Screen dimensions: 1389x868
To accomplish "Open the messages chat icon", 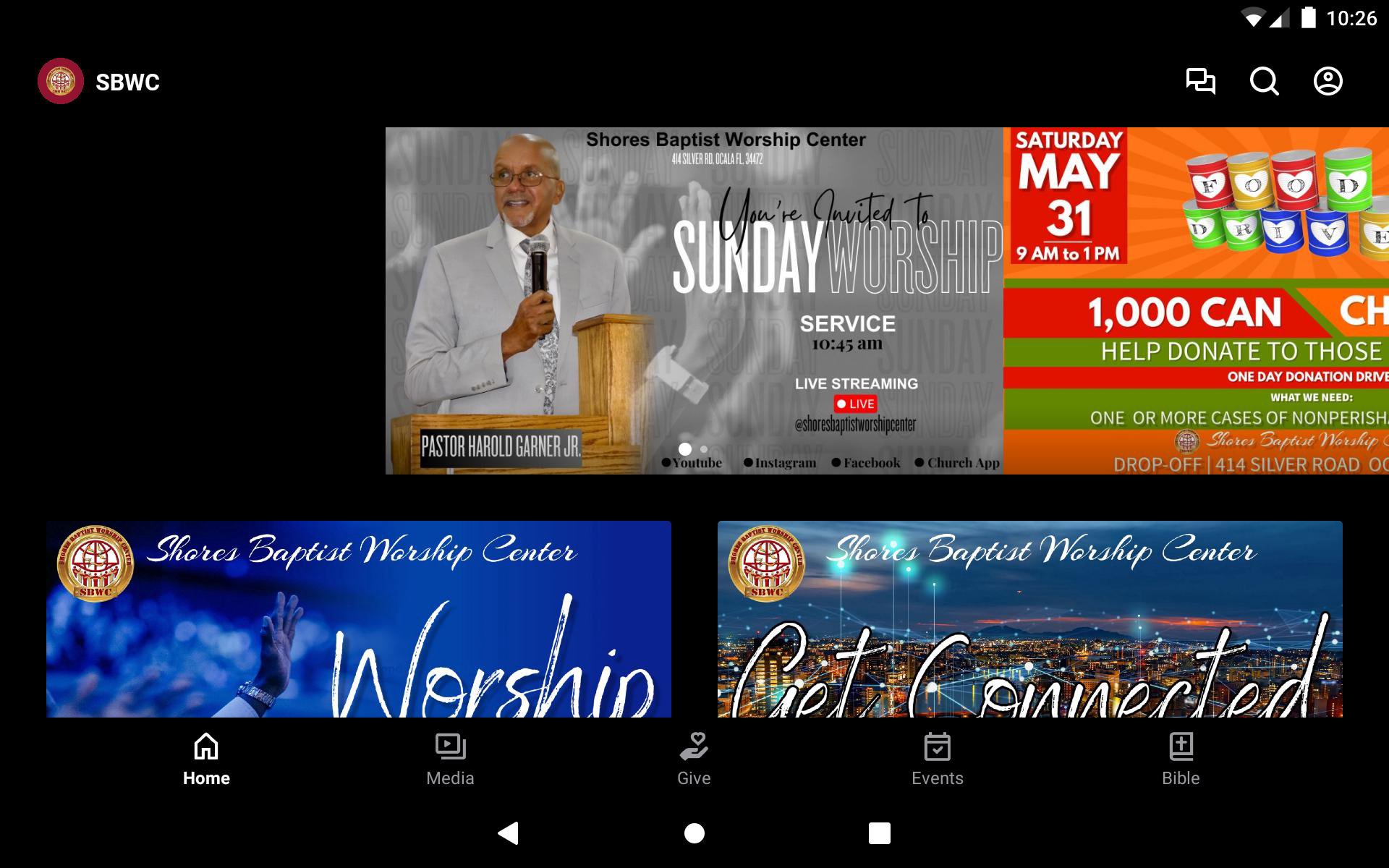I will coord(1200,81).
